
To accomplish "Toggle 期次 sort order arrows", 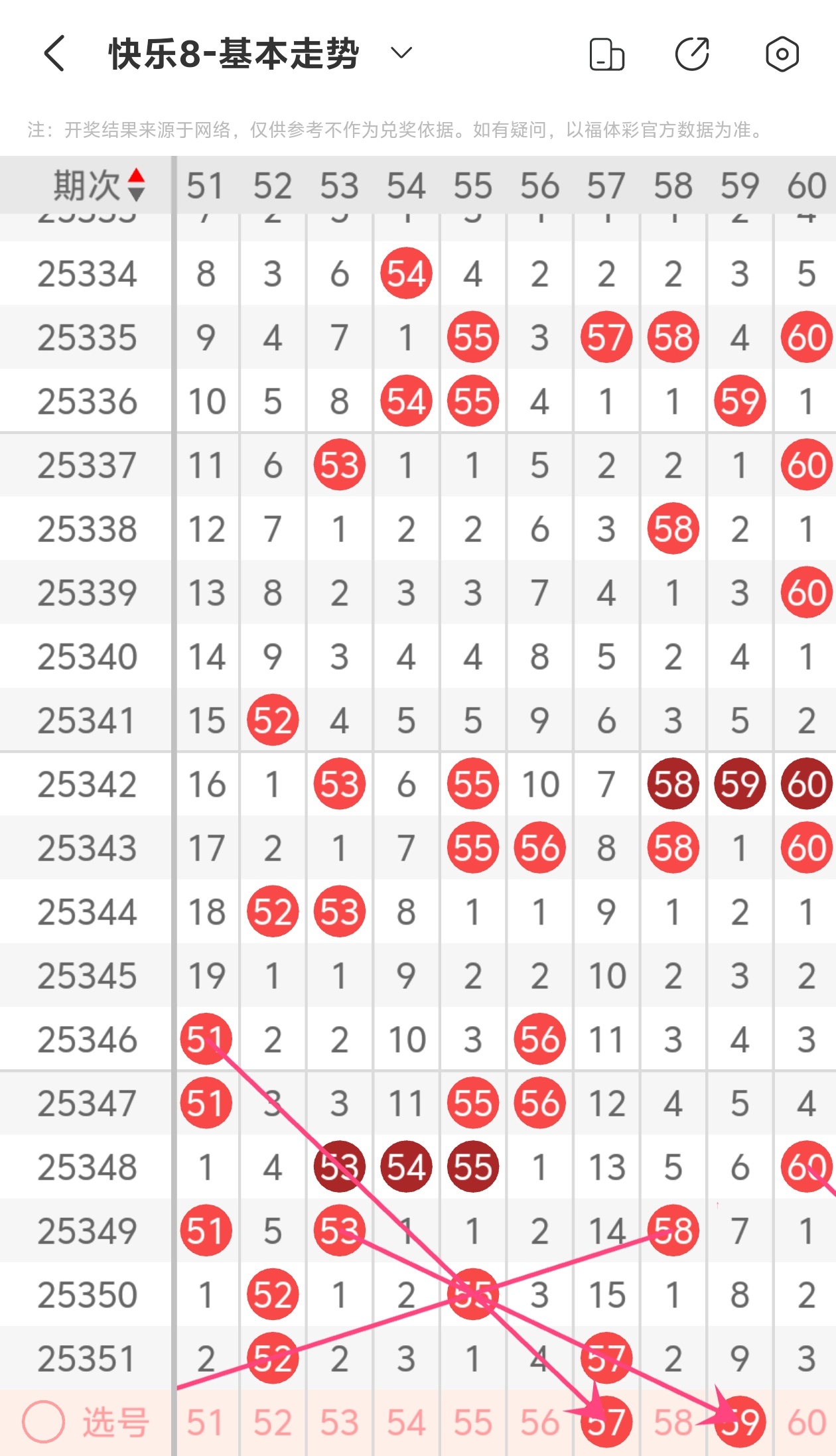I will pyautogui.click(x=136, y=185).
